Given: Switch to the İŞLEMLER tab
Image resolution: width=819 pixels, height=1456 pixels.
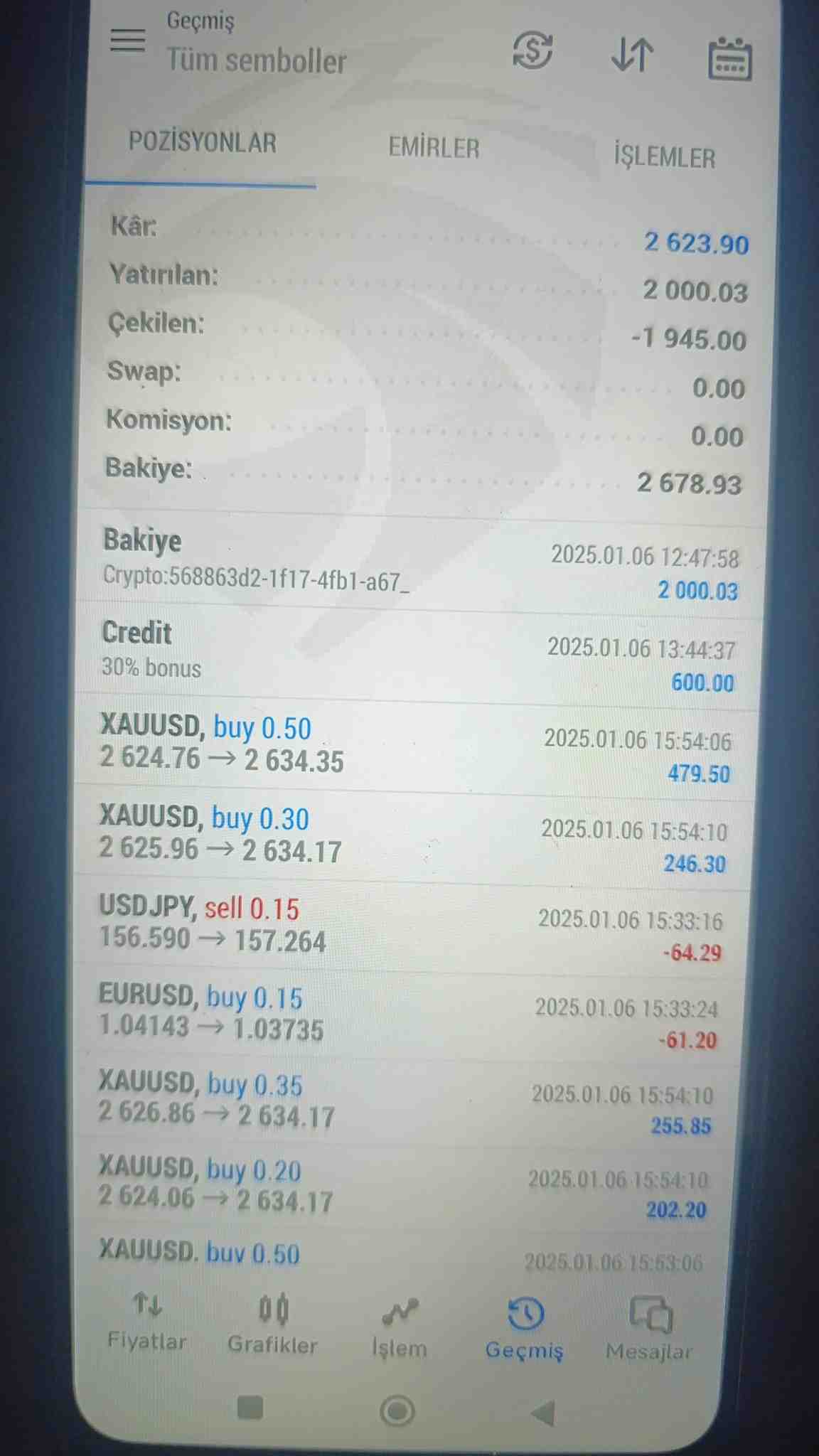Looking at the screenshot, I should click(x=665, y=157).
